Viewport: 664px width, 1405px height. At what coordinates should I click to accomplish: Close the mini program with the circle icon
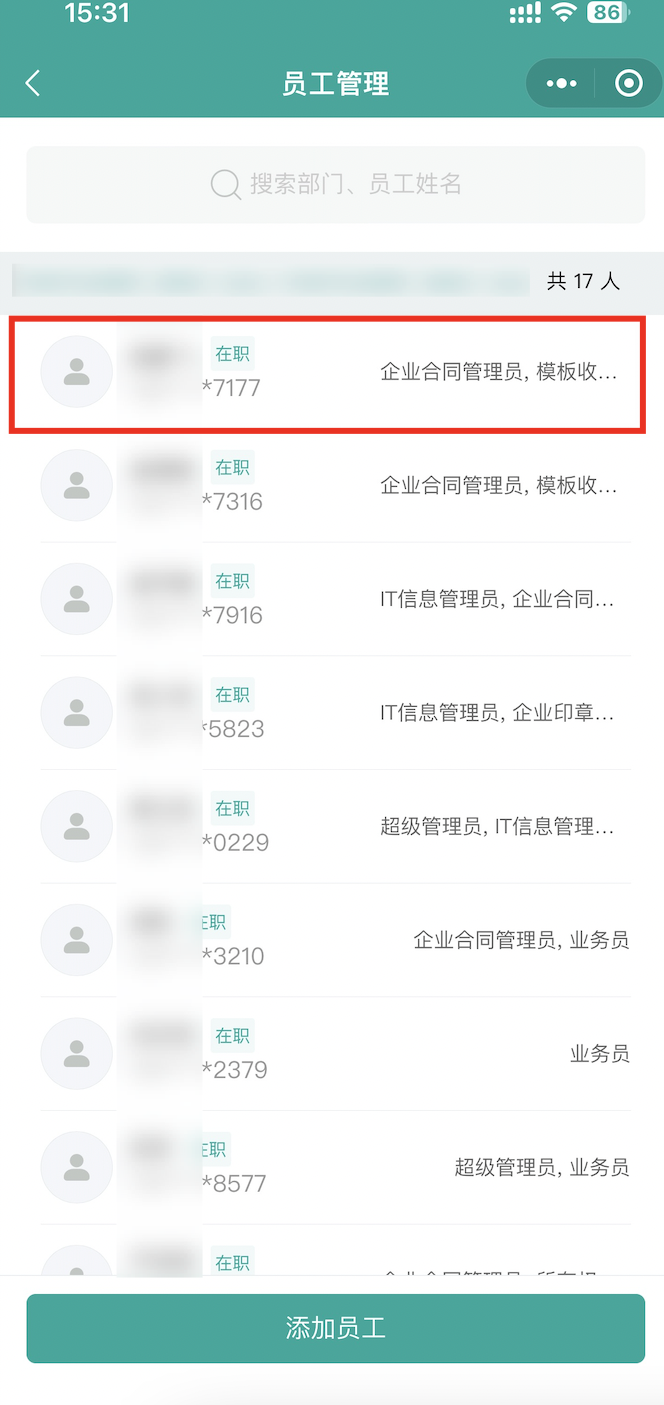(629, 84)
